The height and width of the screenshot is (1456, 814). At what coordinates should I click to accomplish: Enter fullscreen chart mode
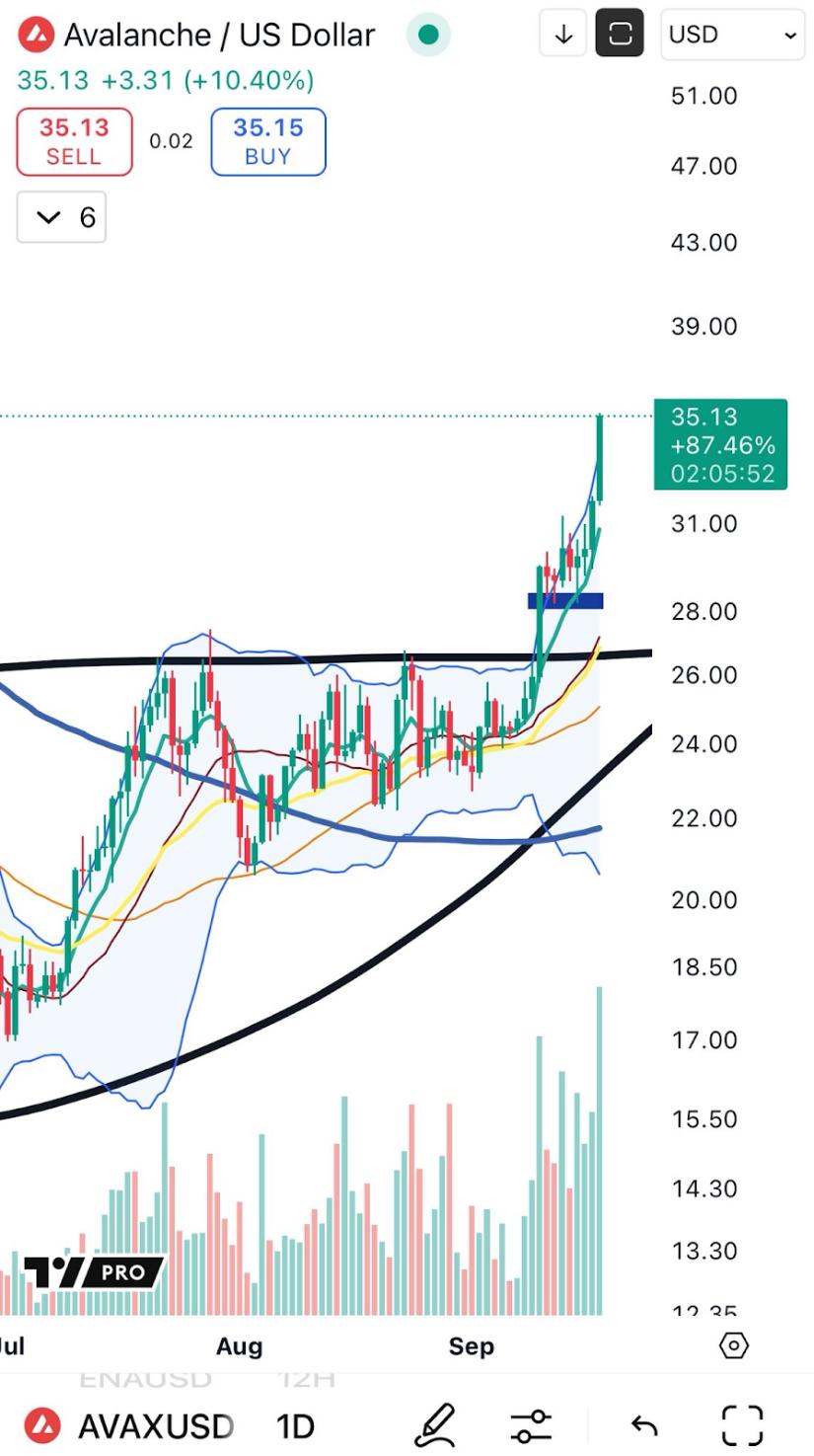pos(742,1425)
